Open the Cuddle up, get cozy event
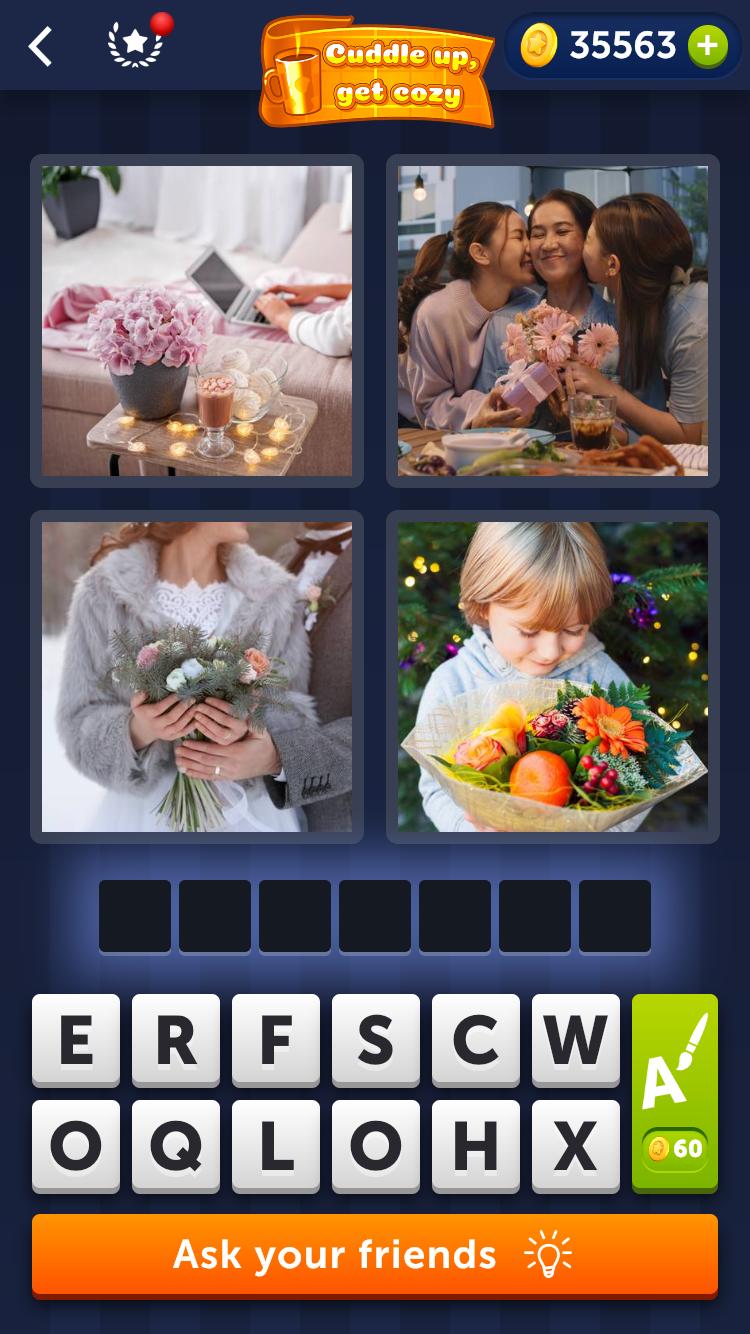This screenshot has height=1334, width=750. point(378,71)
